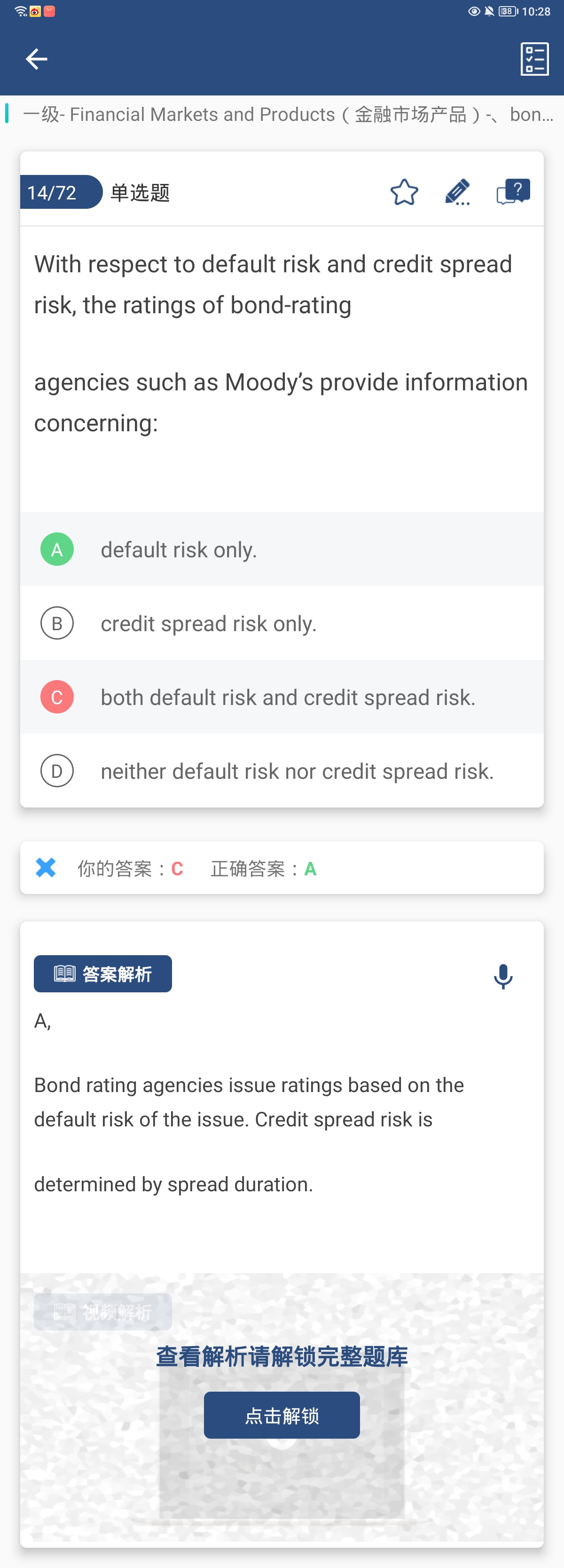Ask a question via the question-bubble icon
564x1568 pixels.
click(x=513, y=192)
